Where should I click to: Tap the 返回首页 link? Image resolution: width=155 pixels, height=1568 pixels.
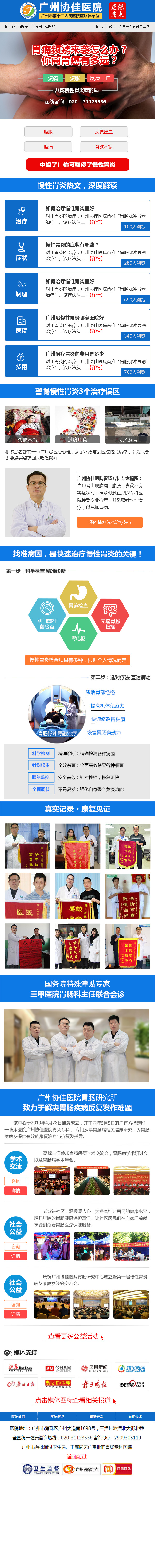[77, 1457]
